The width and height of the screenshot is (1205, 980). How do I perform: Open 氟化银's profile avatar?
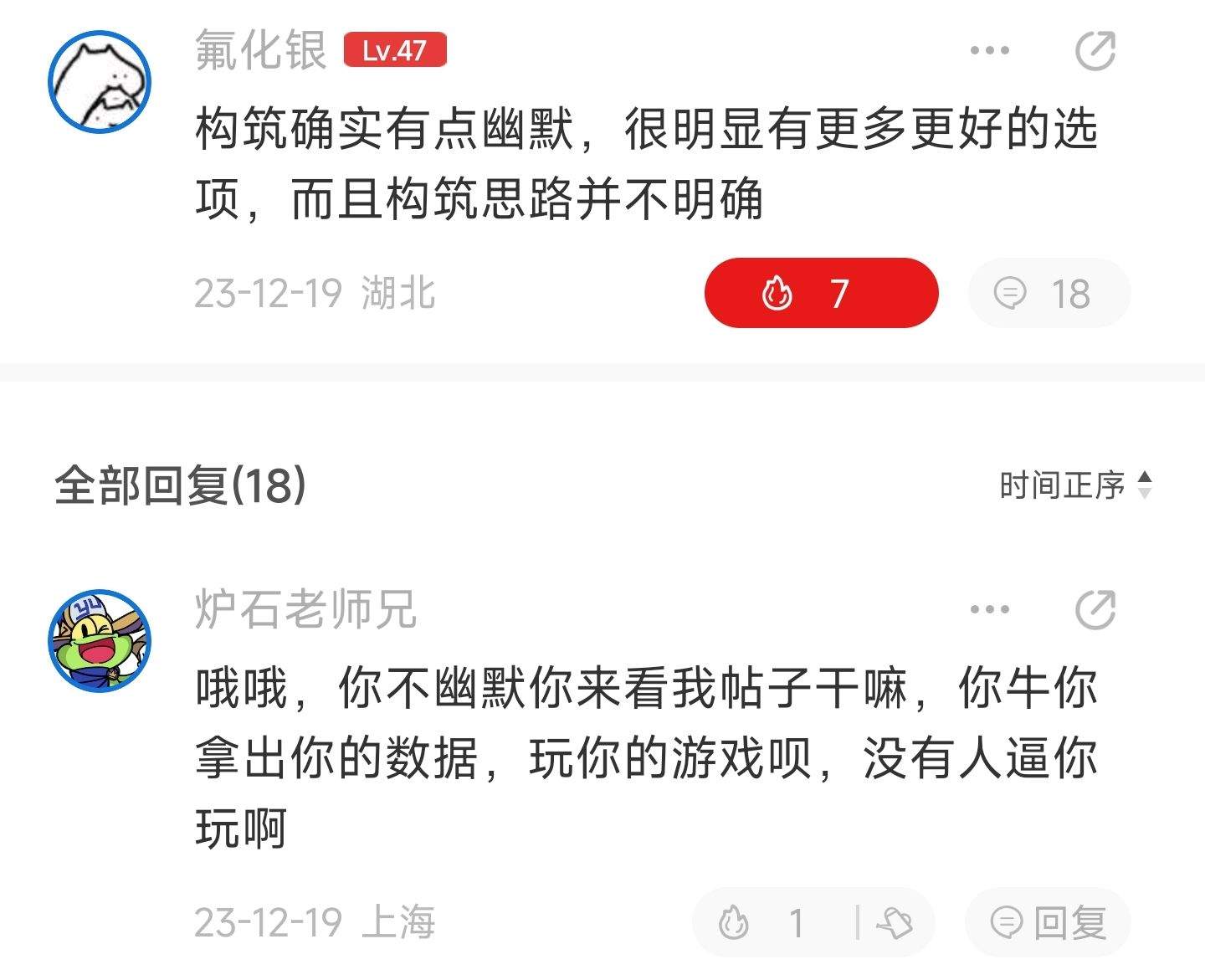tap(99, 81)
